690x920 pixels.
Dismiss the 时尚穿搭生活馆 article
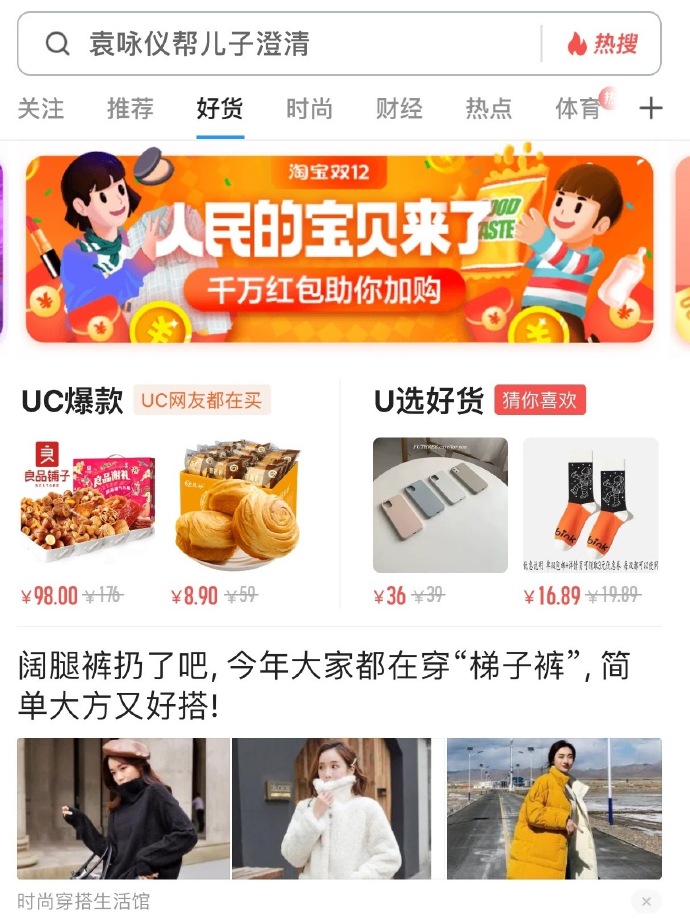[646, 901]
